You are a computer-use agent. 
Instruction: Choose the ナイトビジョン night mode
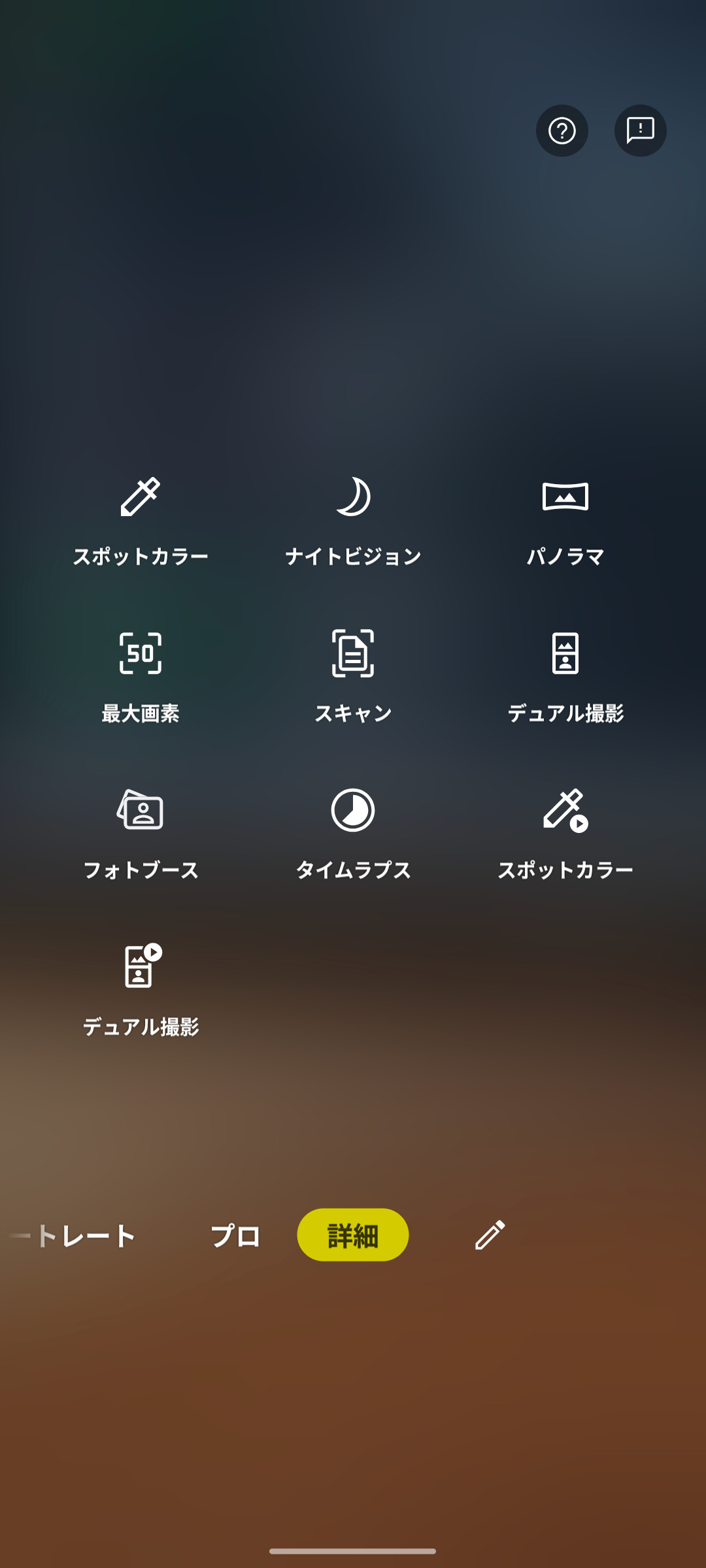pyautogui.click(x=353, y=519)
